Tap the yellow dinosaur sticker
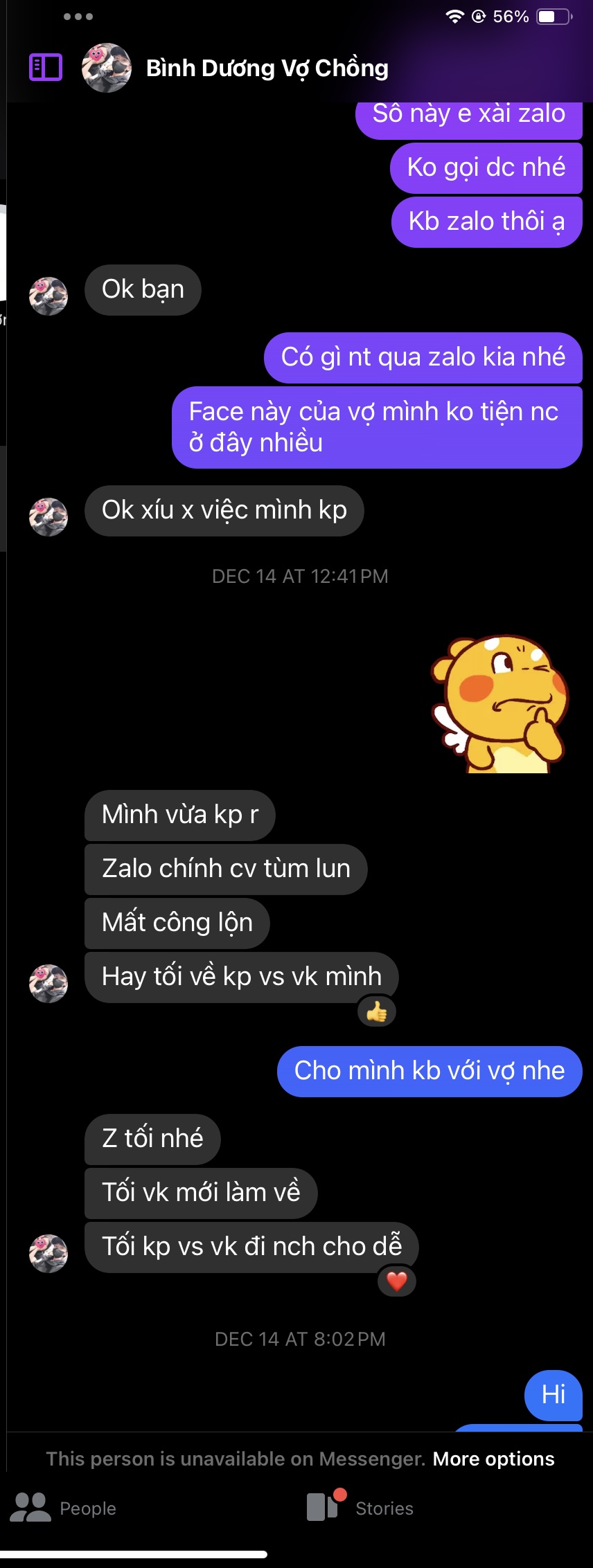 click(x=500, y=703)
